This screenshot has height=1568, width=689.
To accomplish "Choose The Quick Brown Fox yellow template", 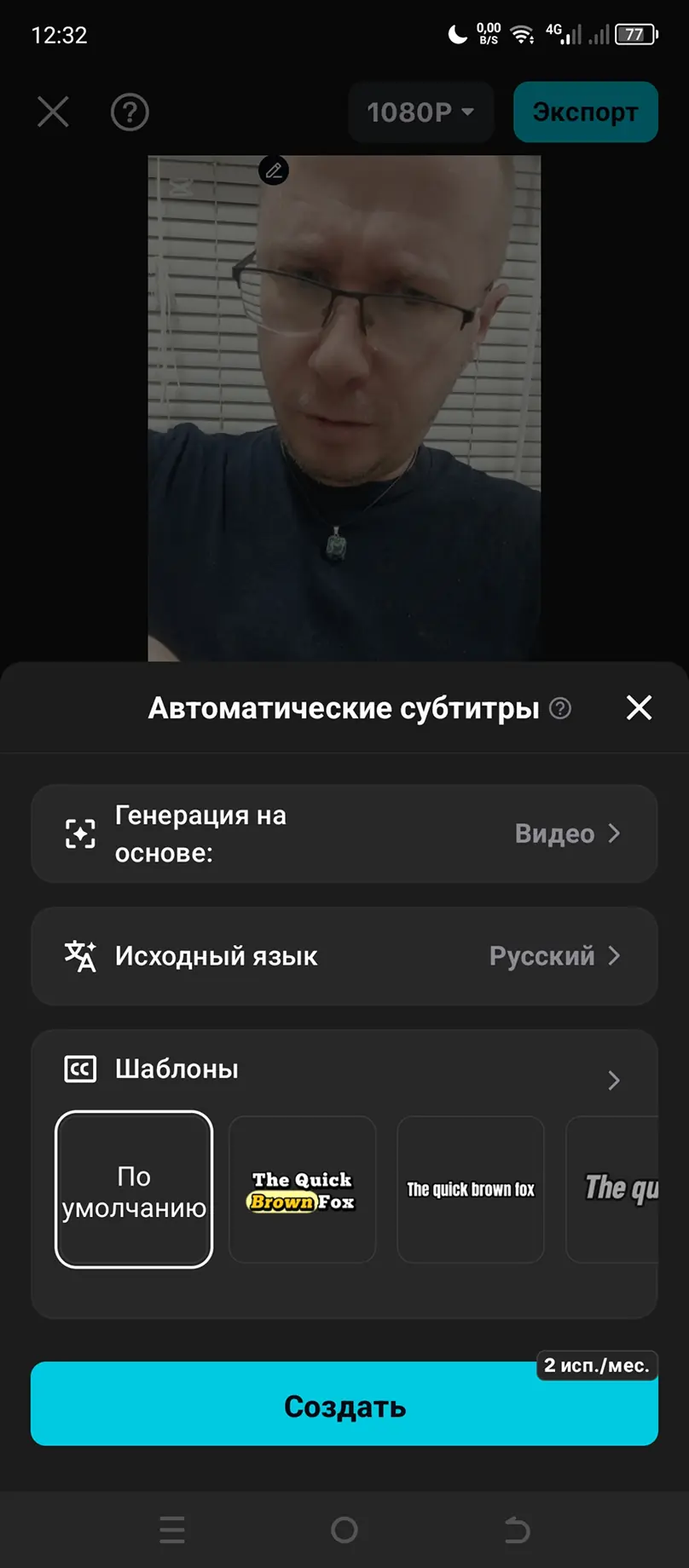I will coord(302,1190).
